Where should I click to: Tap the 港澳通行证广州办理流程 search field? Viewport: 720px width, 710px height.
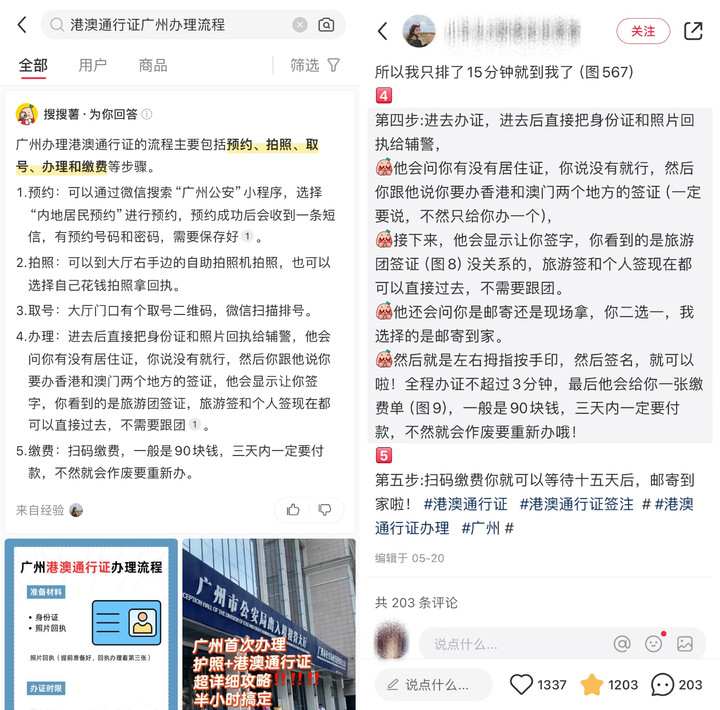tap(170, 25)
